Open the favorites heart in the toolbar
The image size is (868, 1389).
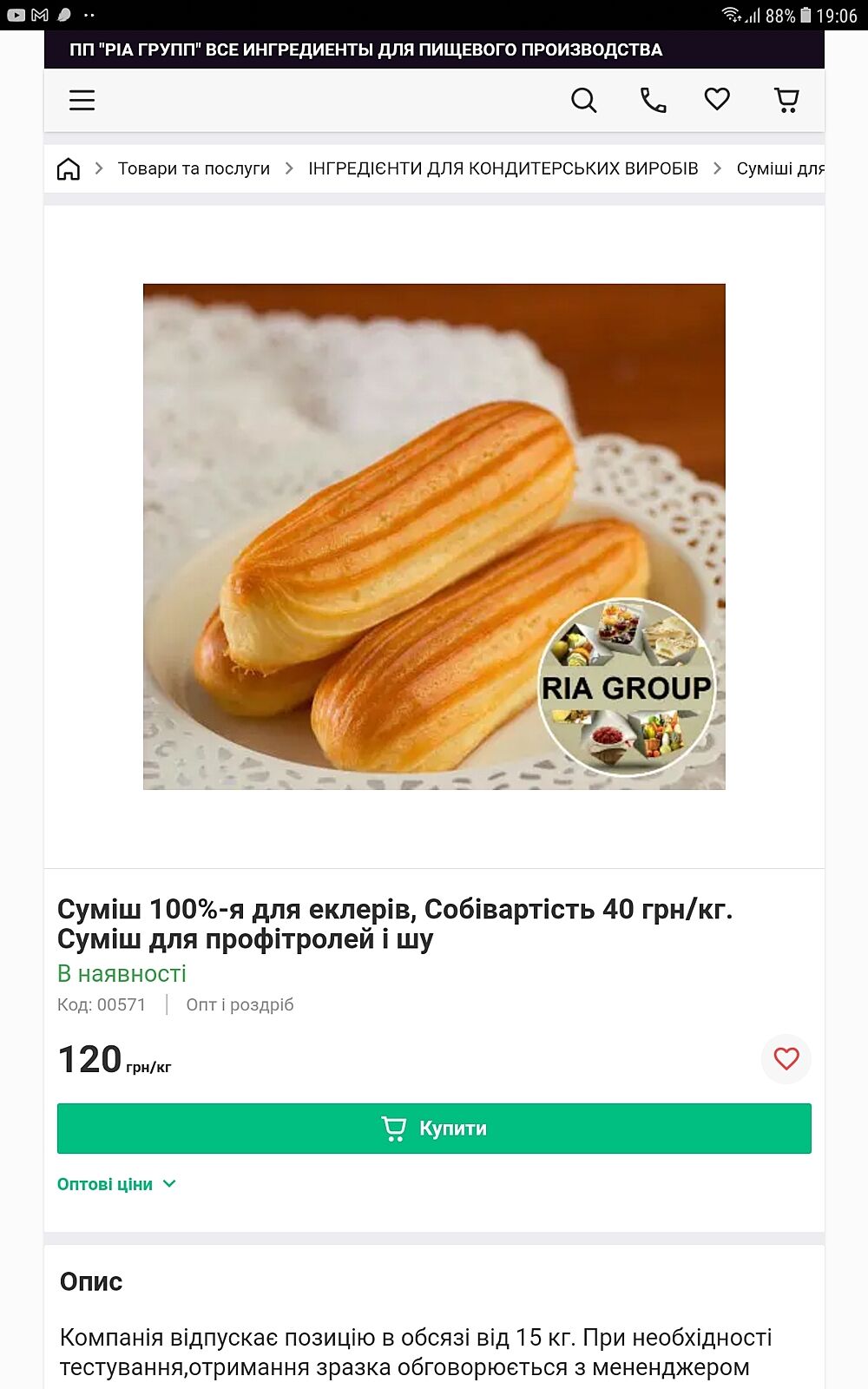pos(717,100)
